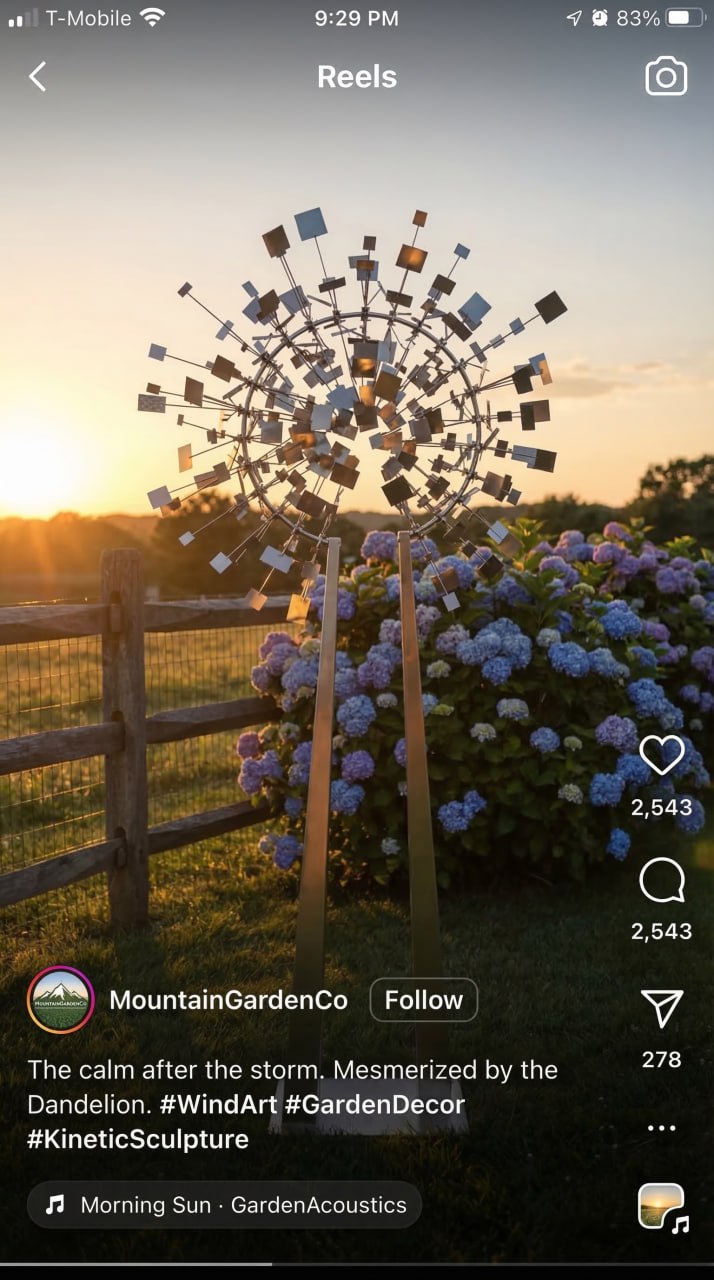Open the camera to create a reel
This screenshot has height=1280, width=714.
(x=666, y=77)
